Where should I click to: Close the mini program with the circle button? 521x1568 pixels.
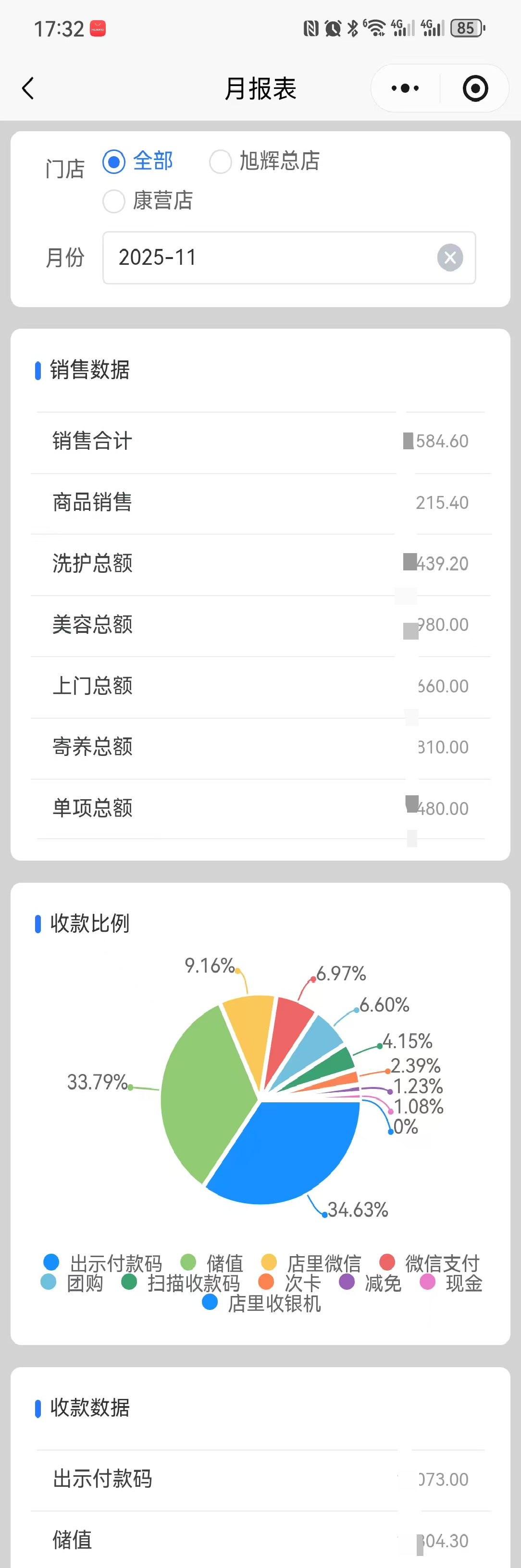pyautogui.click(x=475, y=88)
